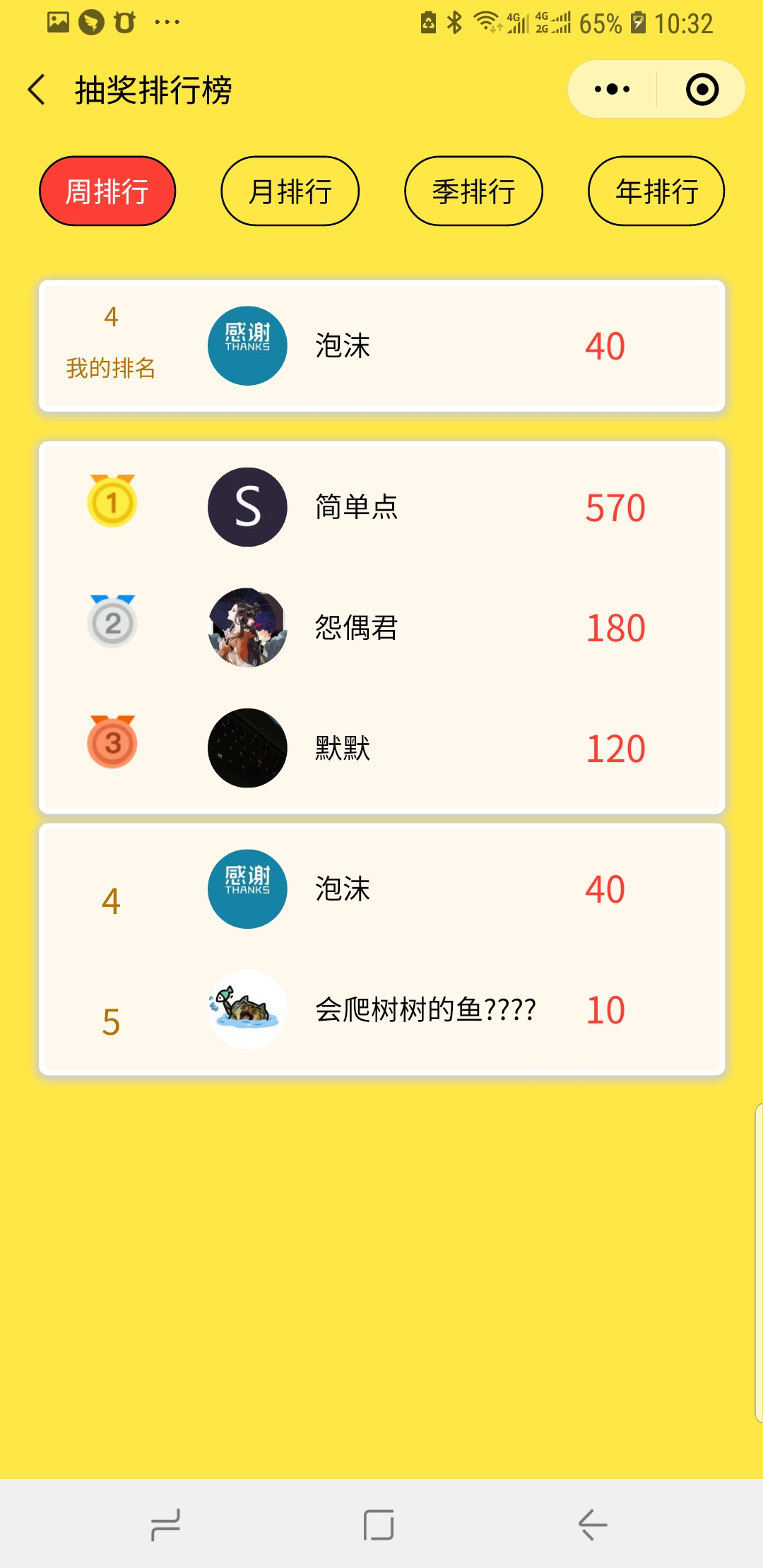Close the mini program with the circle button
The image size is (763, 1568).
[x=702, y=90]
